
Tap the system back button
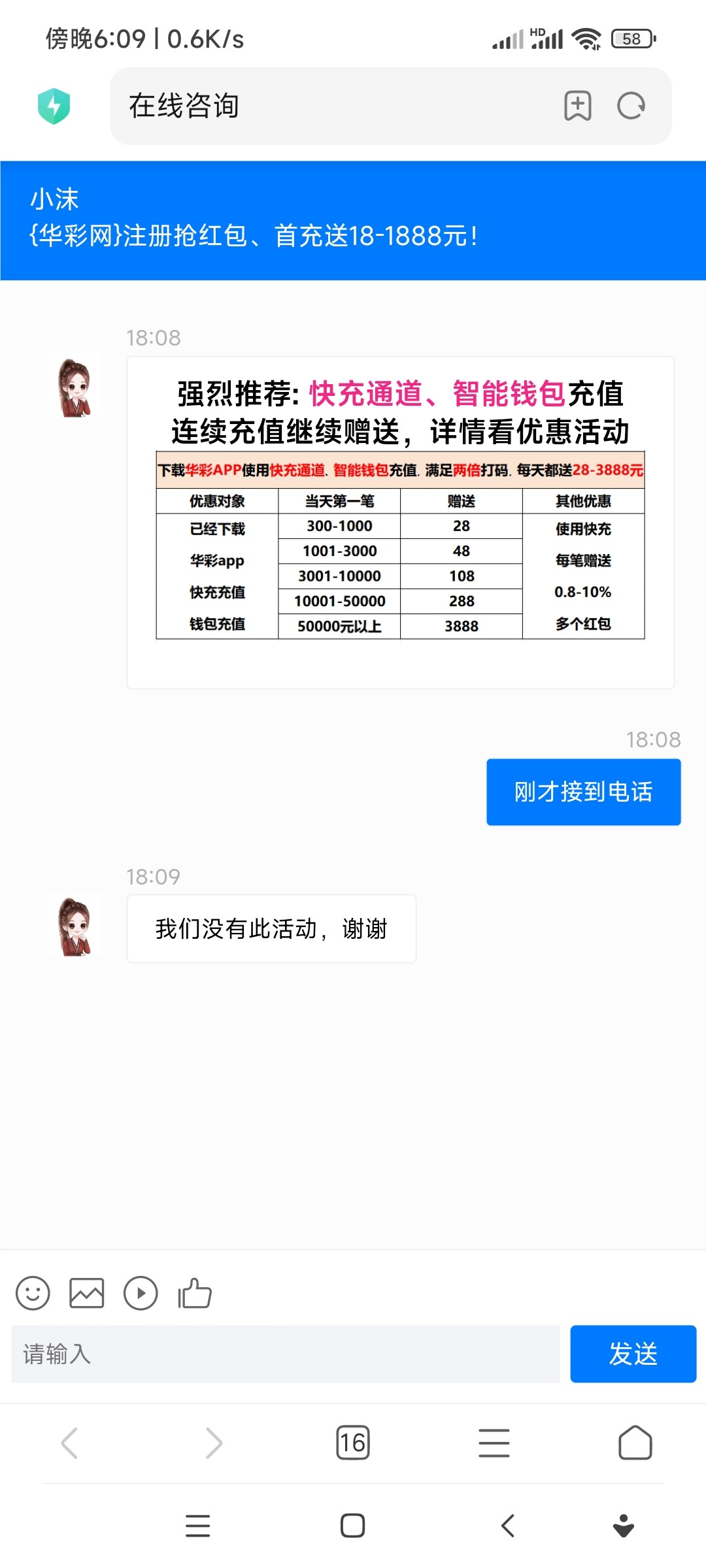[508, 1526]
